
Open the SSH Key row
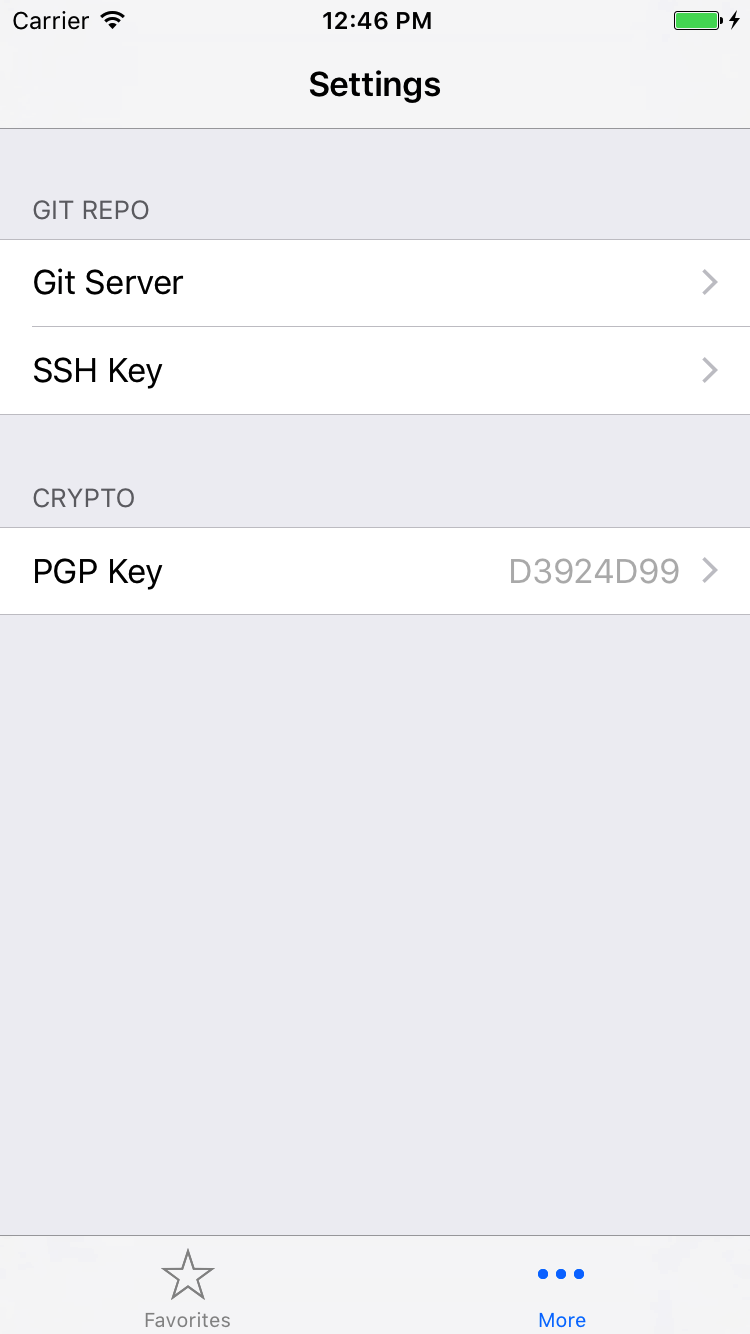[375, 371]
